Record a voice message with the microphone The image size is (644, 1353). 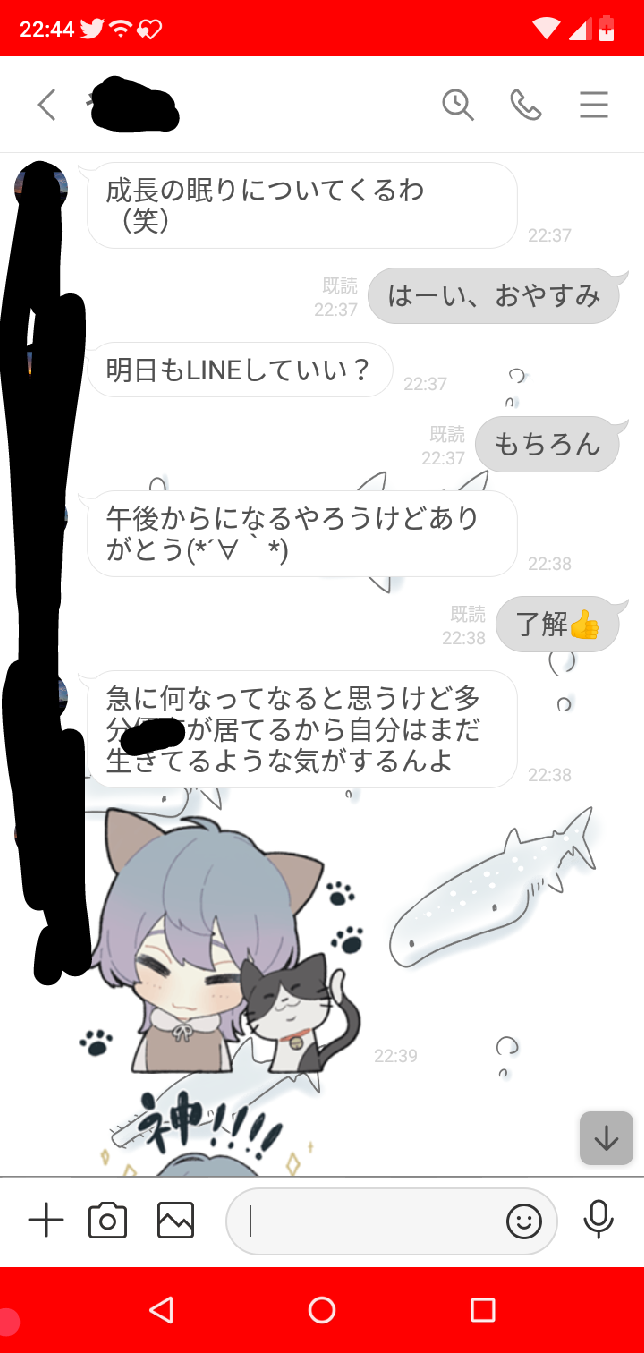599,1219
